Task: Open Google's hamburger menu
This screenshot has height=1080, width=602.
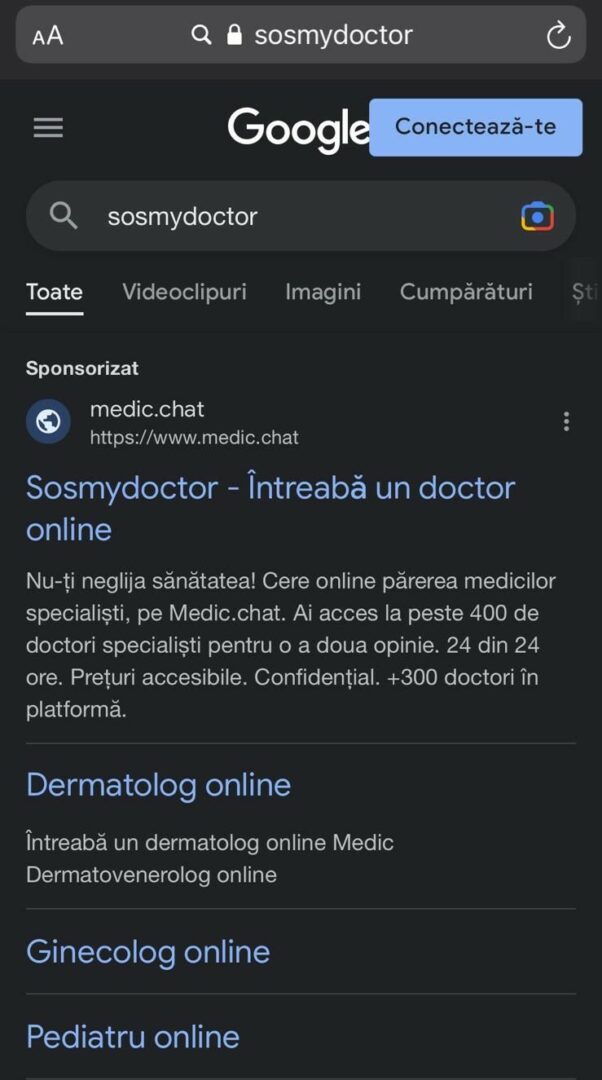Action: pyautogui.click(x=48, y=127)
